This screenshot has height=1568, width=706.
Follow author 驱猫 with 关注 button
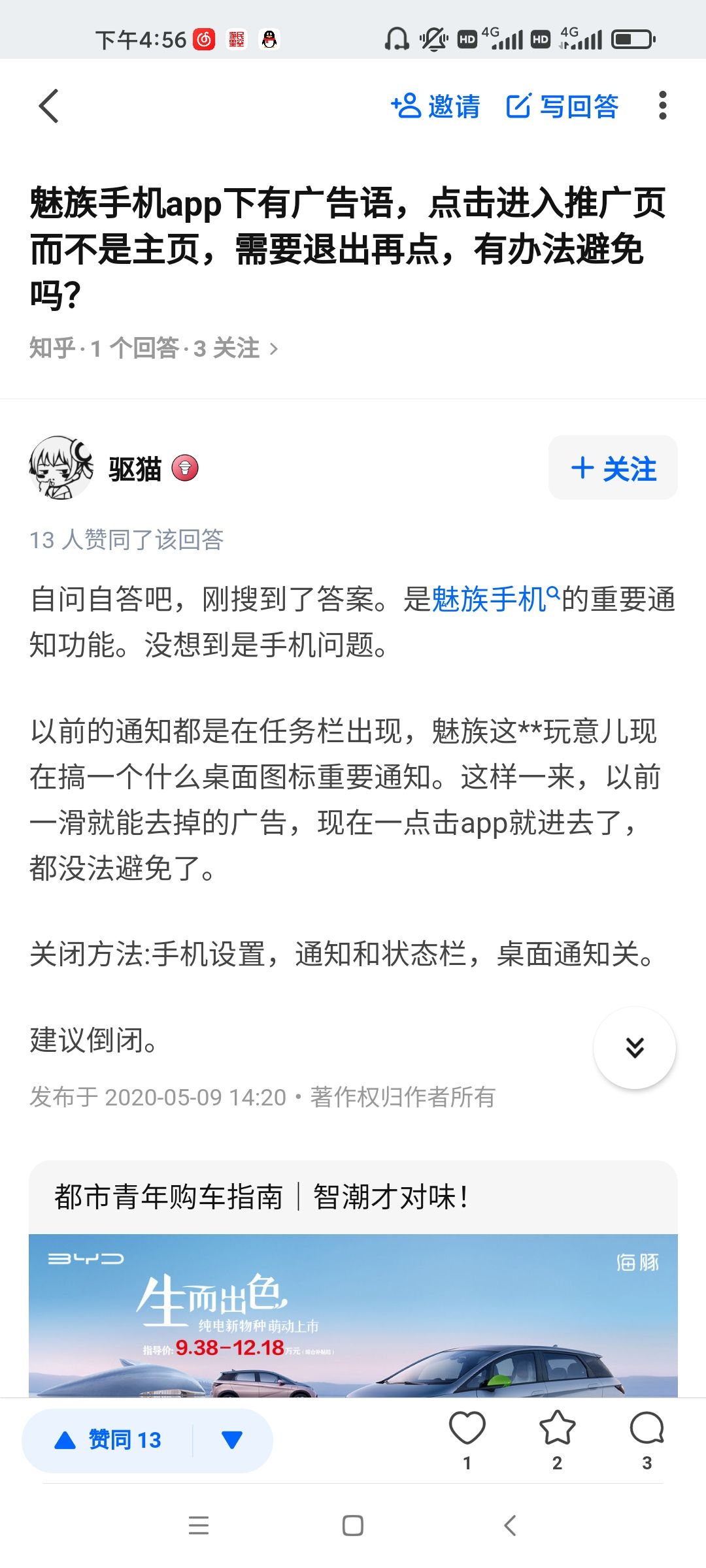click(613, 468)
